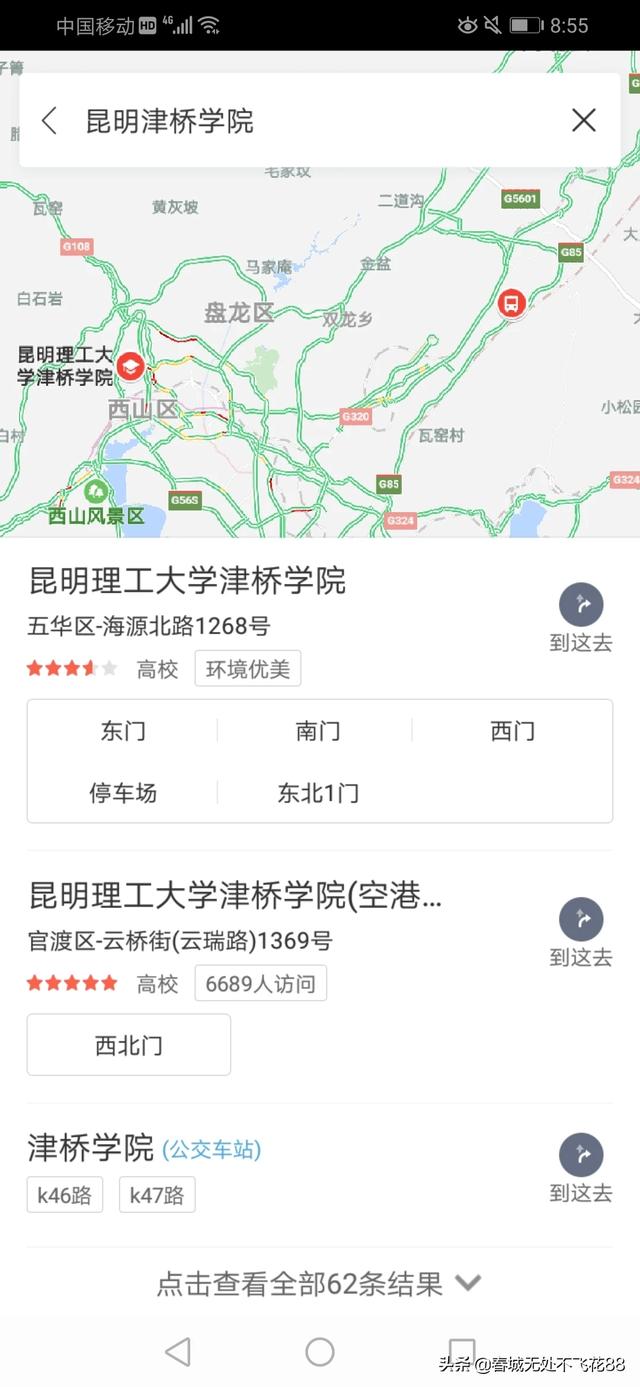This screenshot has width=640, height=1387.
Task: Tap the red school marker on the map
Action: 130,367
